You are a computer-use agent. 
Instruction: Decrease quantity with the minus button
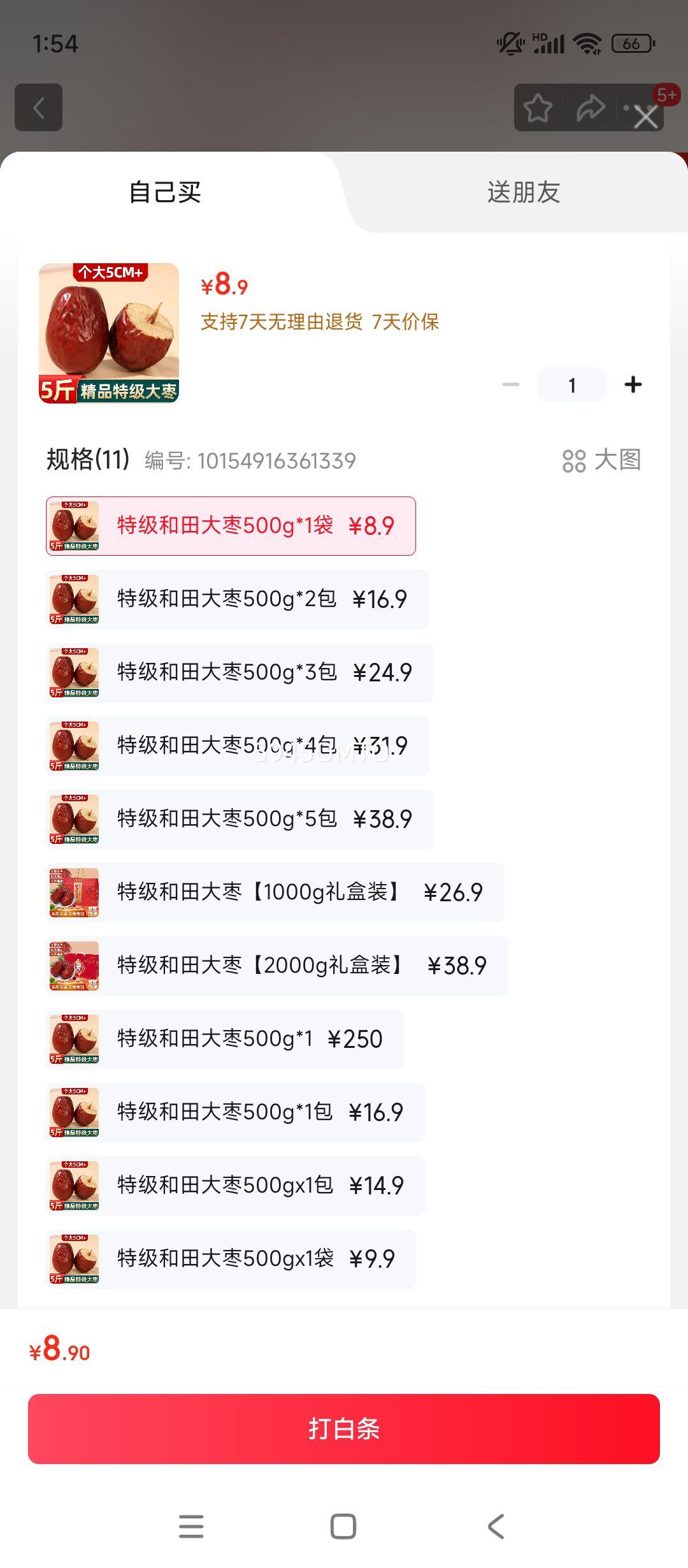click(509, 384)
